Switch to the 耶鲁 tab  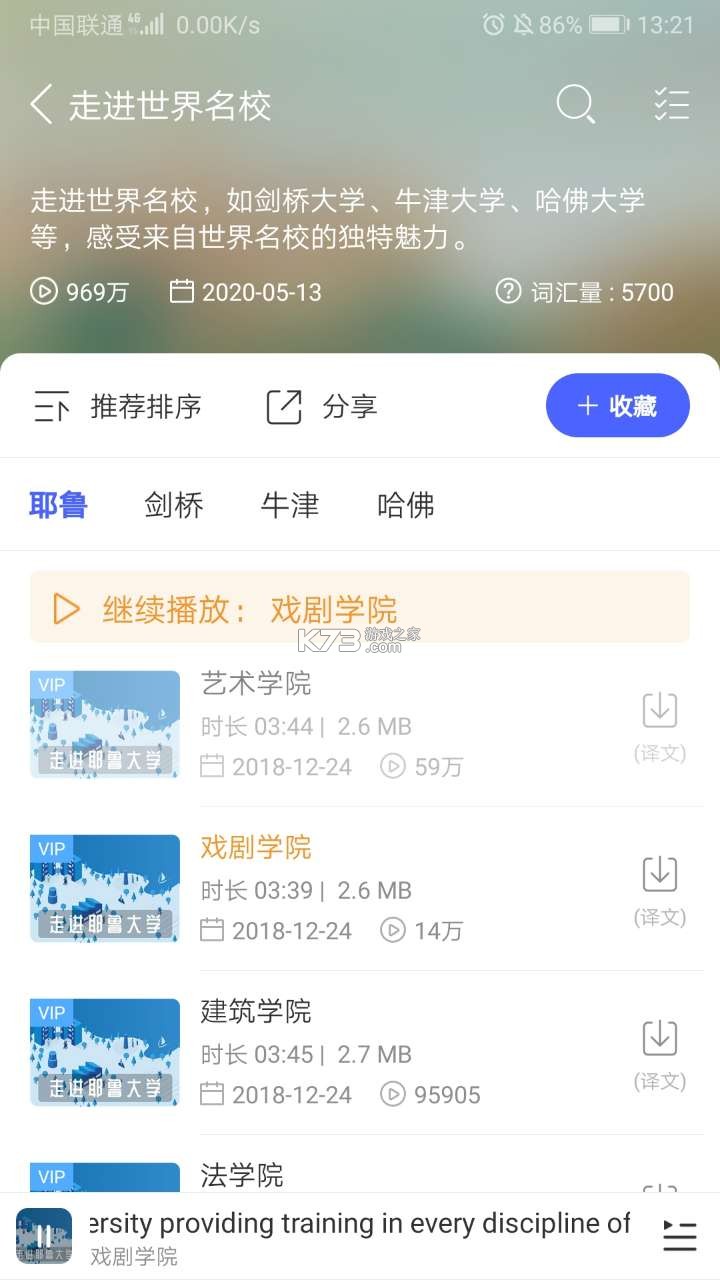[58, 505]
